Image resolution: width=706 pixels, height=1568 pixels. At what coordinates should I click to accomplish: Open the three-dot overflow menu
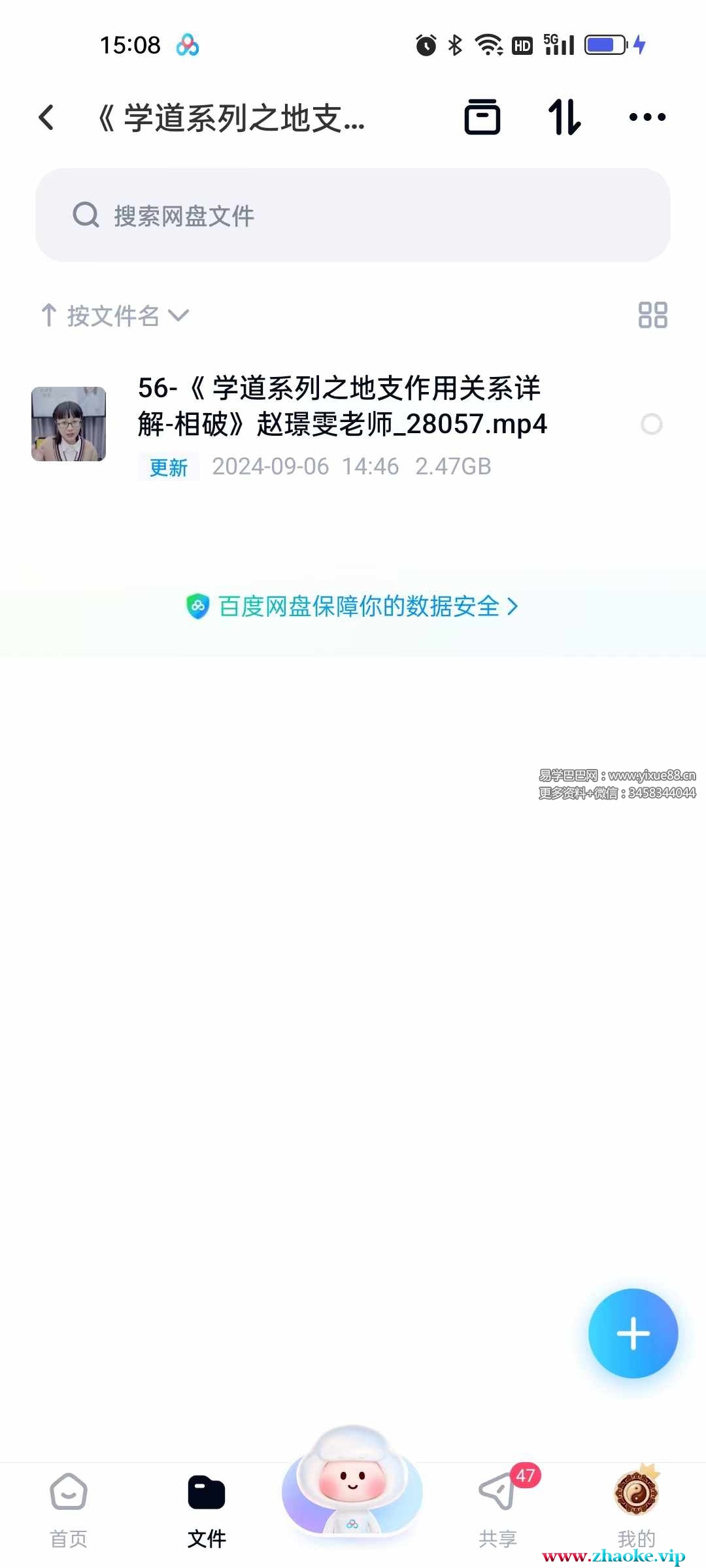tap(647, 118)
